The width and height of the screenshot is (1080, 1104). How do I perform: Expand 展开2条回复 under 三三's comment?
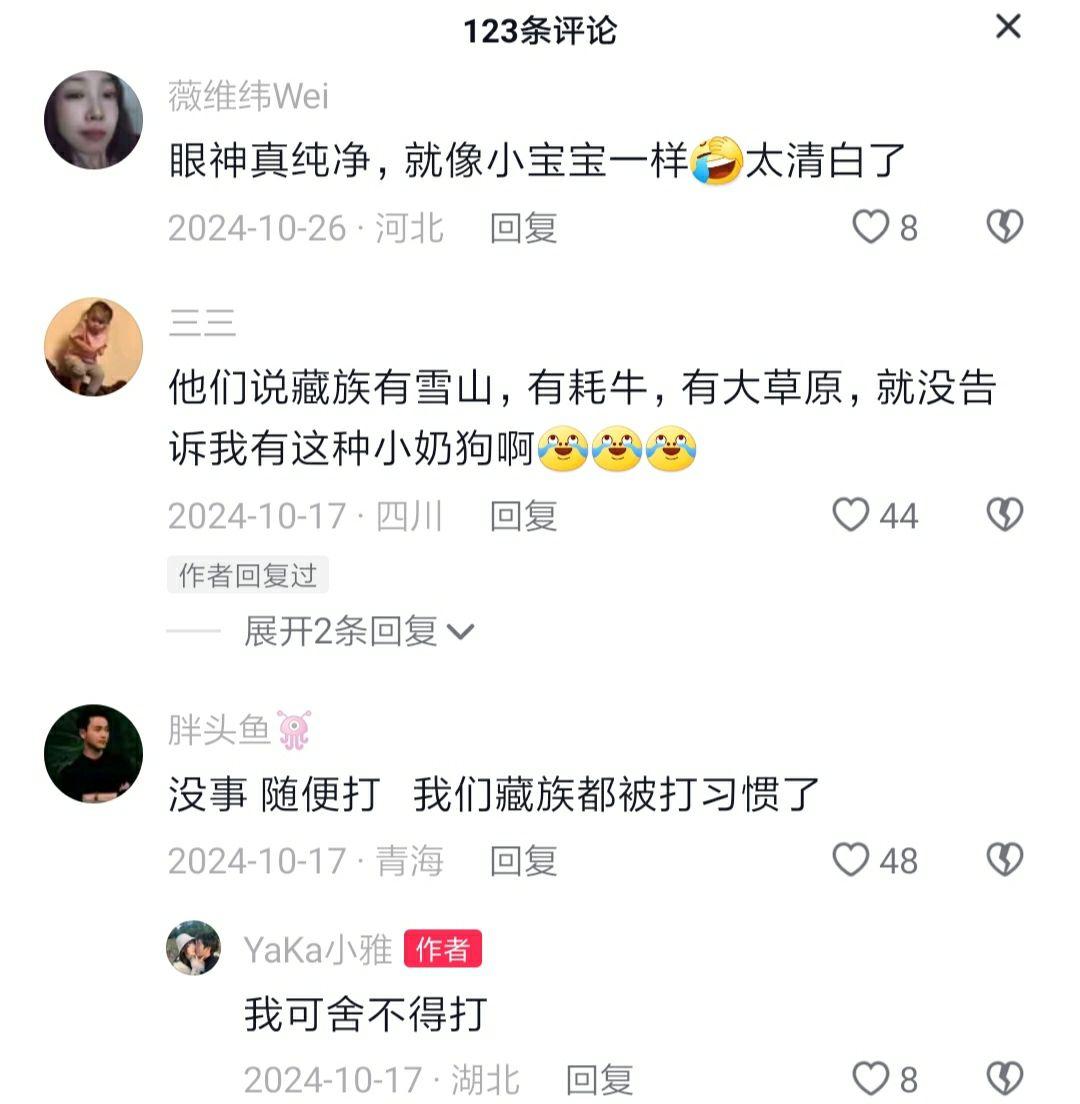pos(358,631)
